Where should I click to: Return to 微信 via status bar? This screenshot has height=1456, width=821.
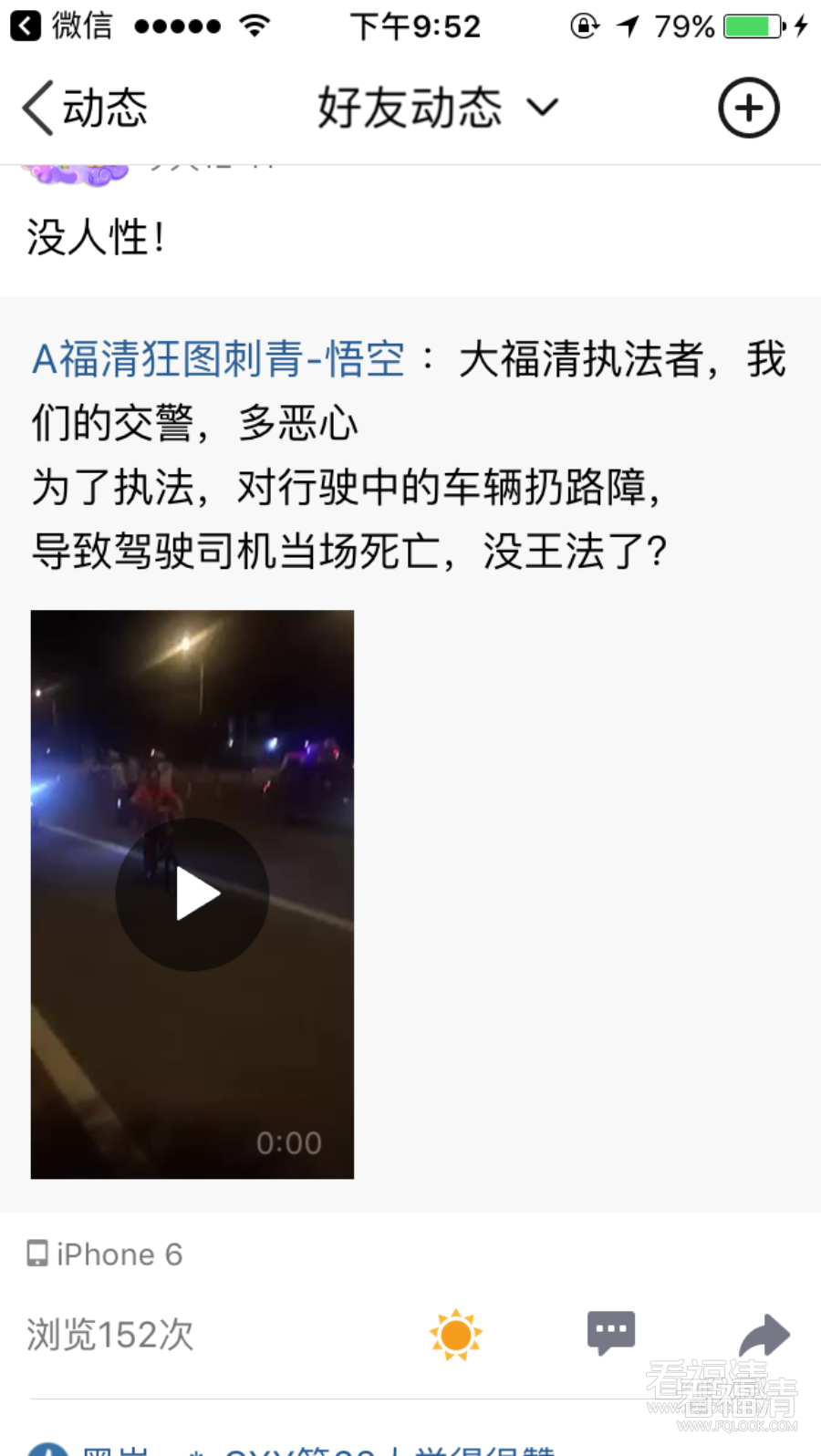tap(62, 26)
